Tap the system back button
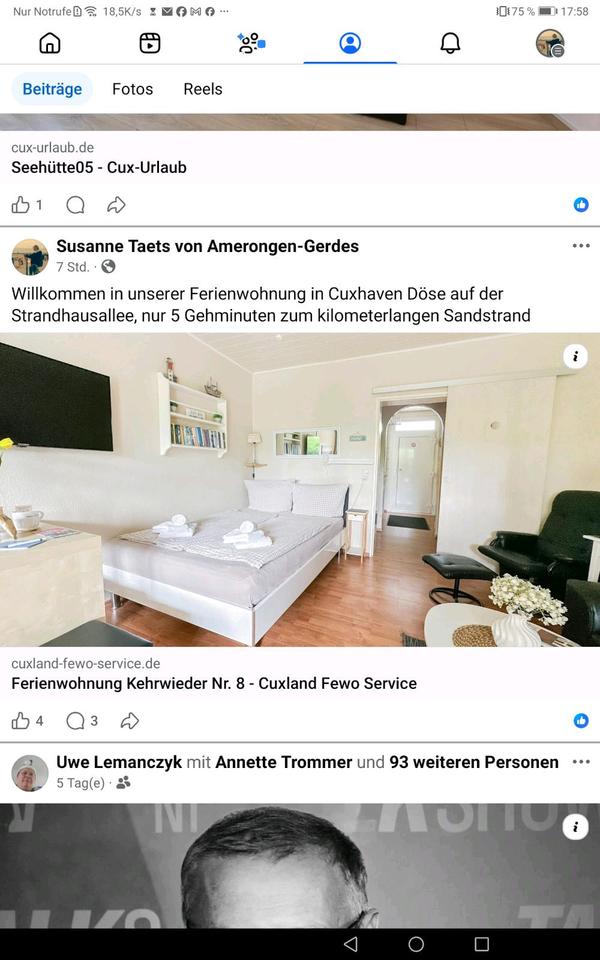The height and width of the screenshot is (960, 600). pos(350,944)
